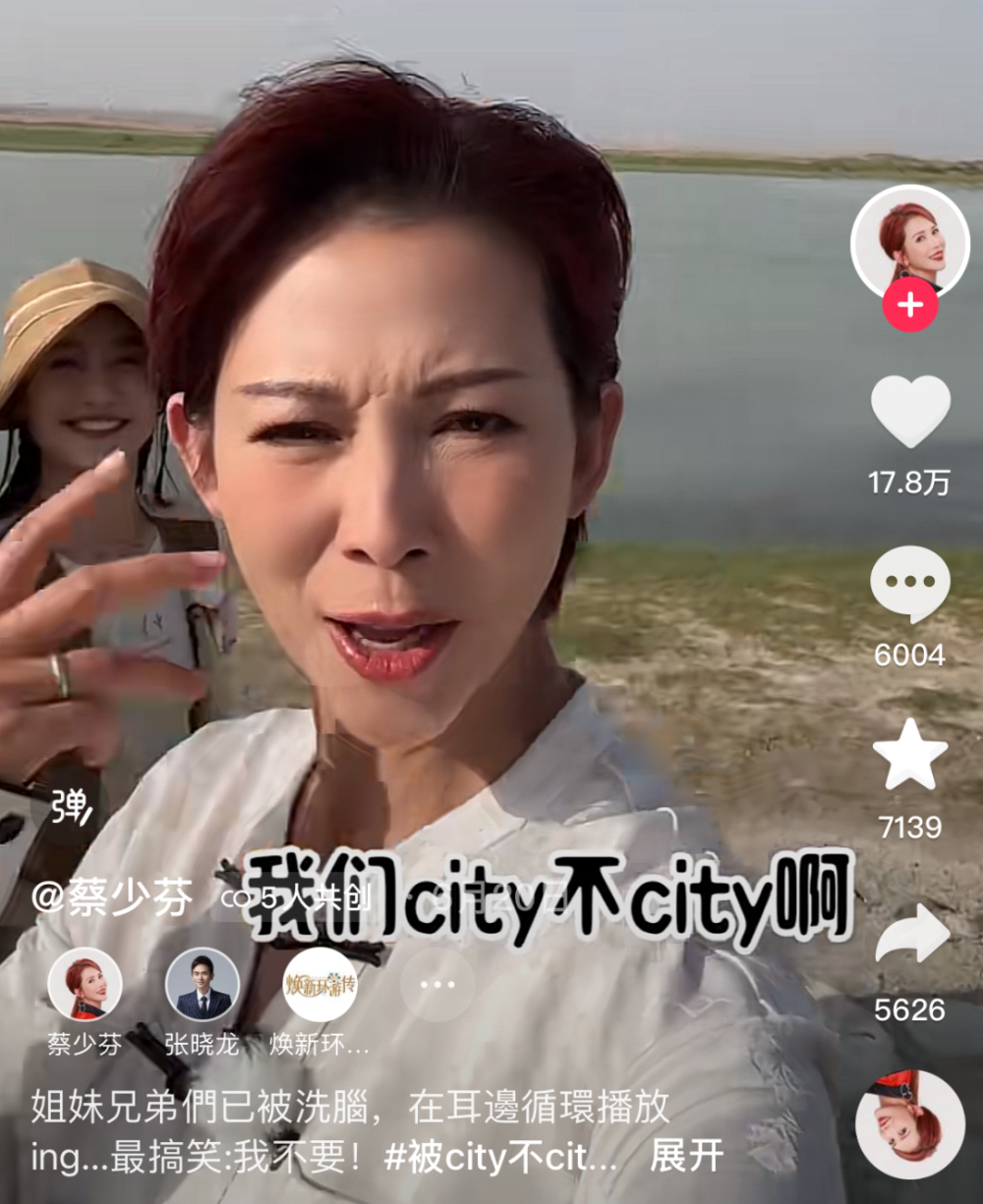Viewport: 983px width, 1204px height.
Task: Open the 焕新环游传 co-creator account
Action: (x=319, y=986)
